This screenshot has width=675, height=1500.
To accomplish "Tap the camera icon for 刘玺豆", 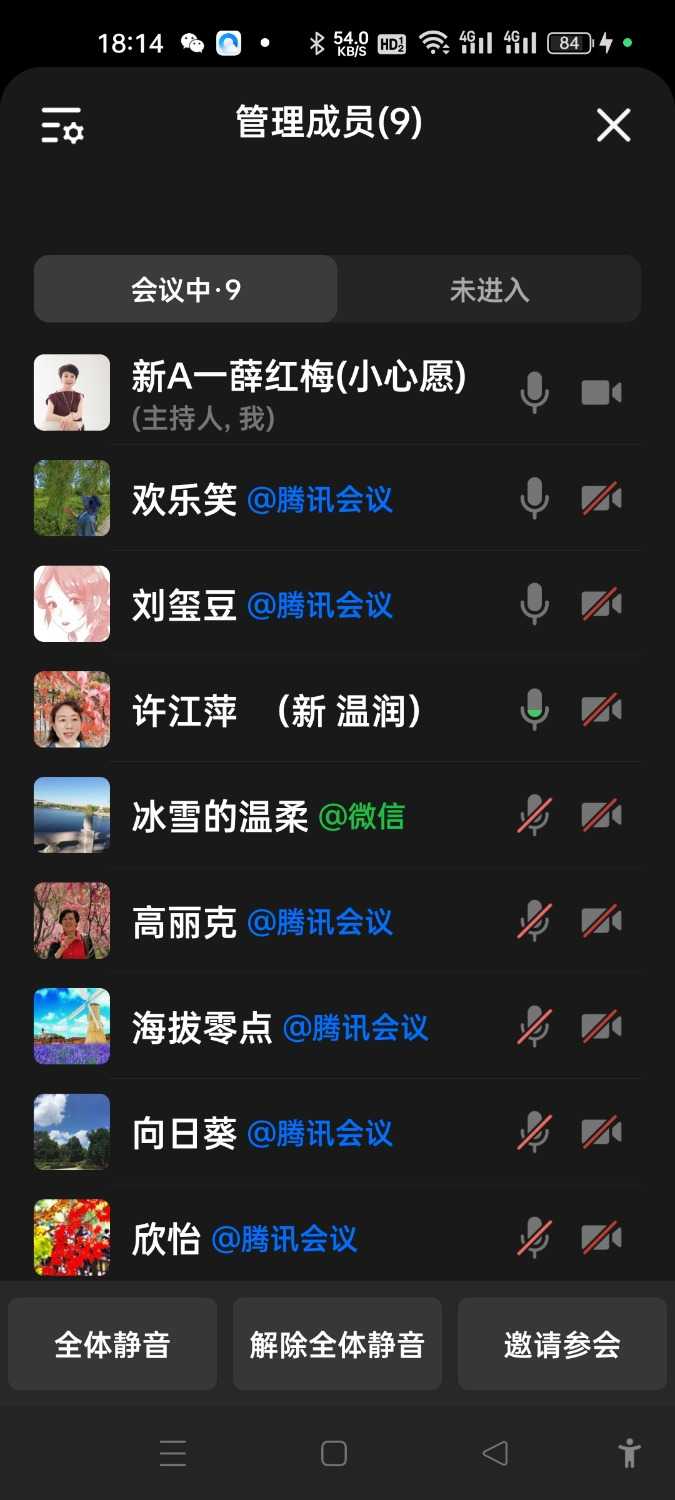I will point(601,604).
